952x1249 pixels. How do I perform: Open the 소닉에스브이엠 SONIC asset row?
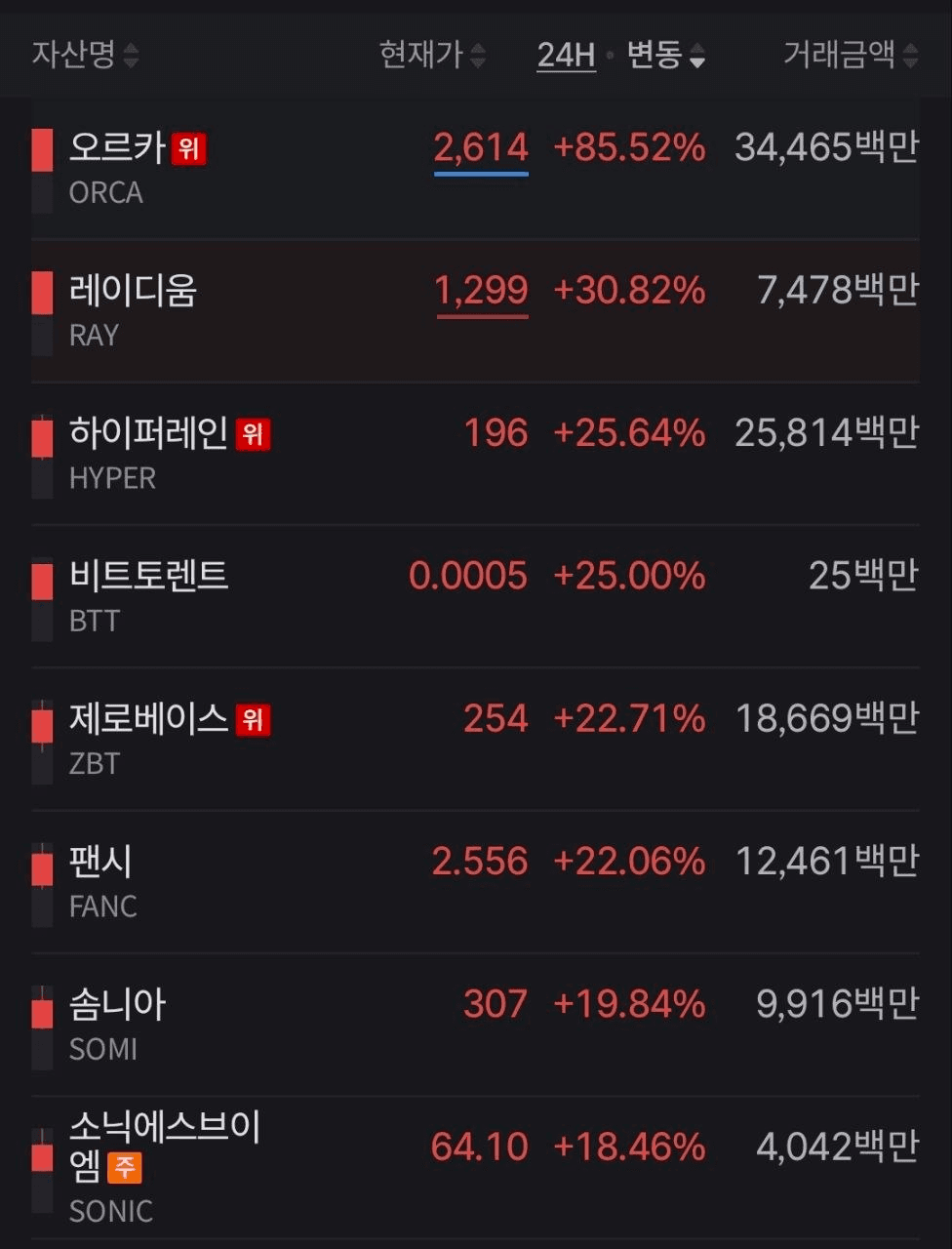[x=475, y=1167]
